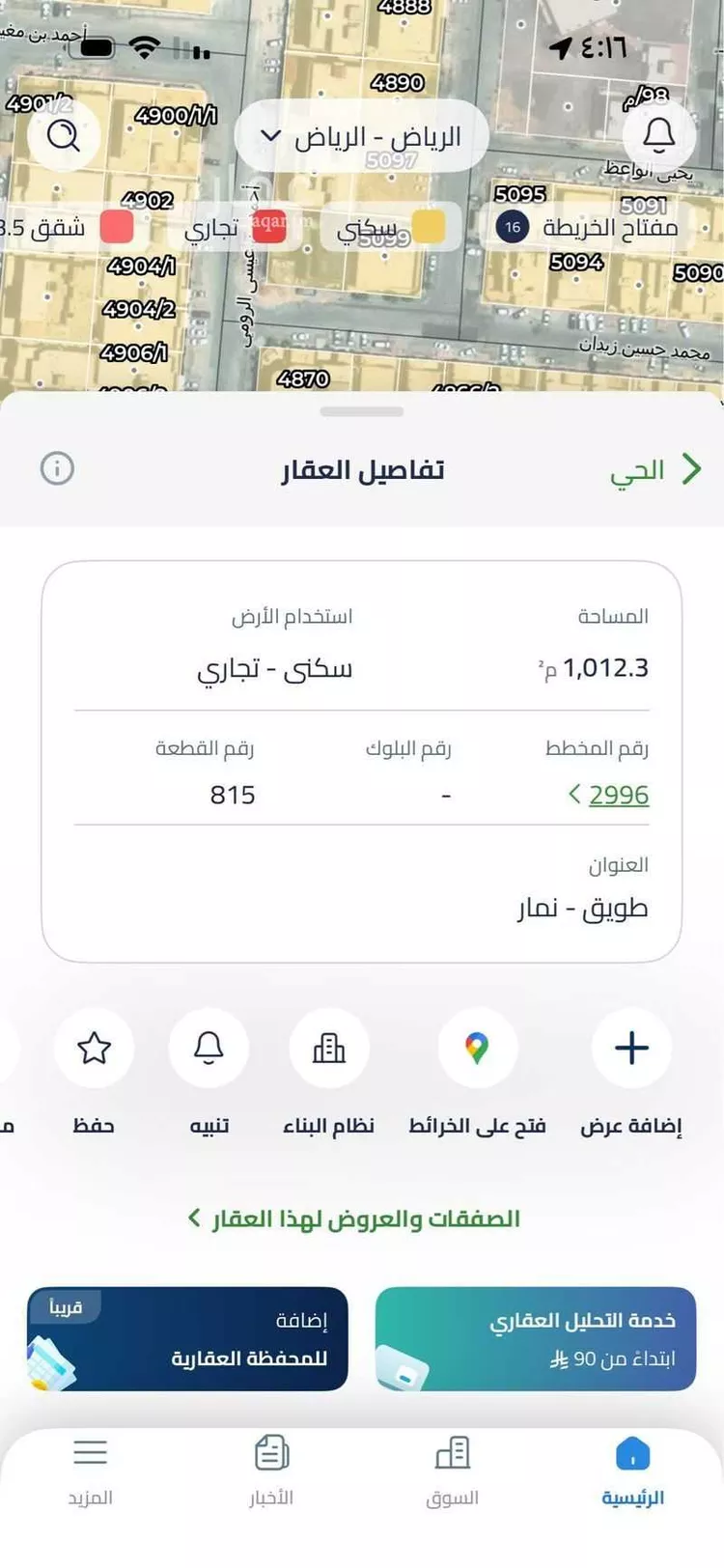Tap the info icon beside تفاصيل العقار
Image resolution: width=724 pixels, height=1568 pixels.
58,468
